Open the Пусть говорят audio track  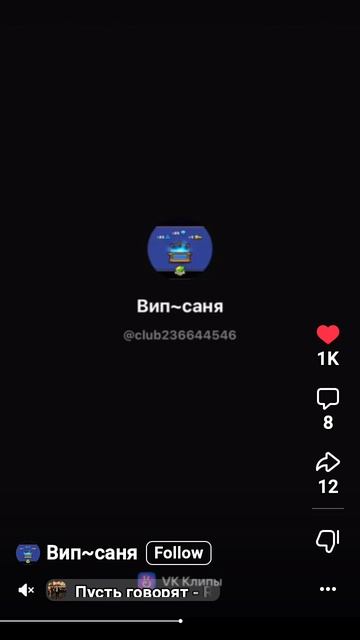[x=133, y=590]
